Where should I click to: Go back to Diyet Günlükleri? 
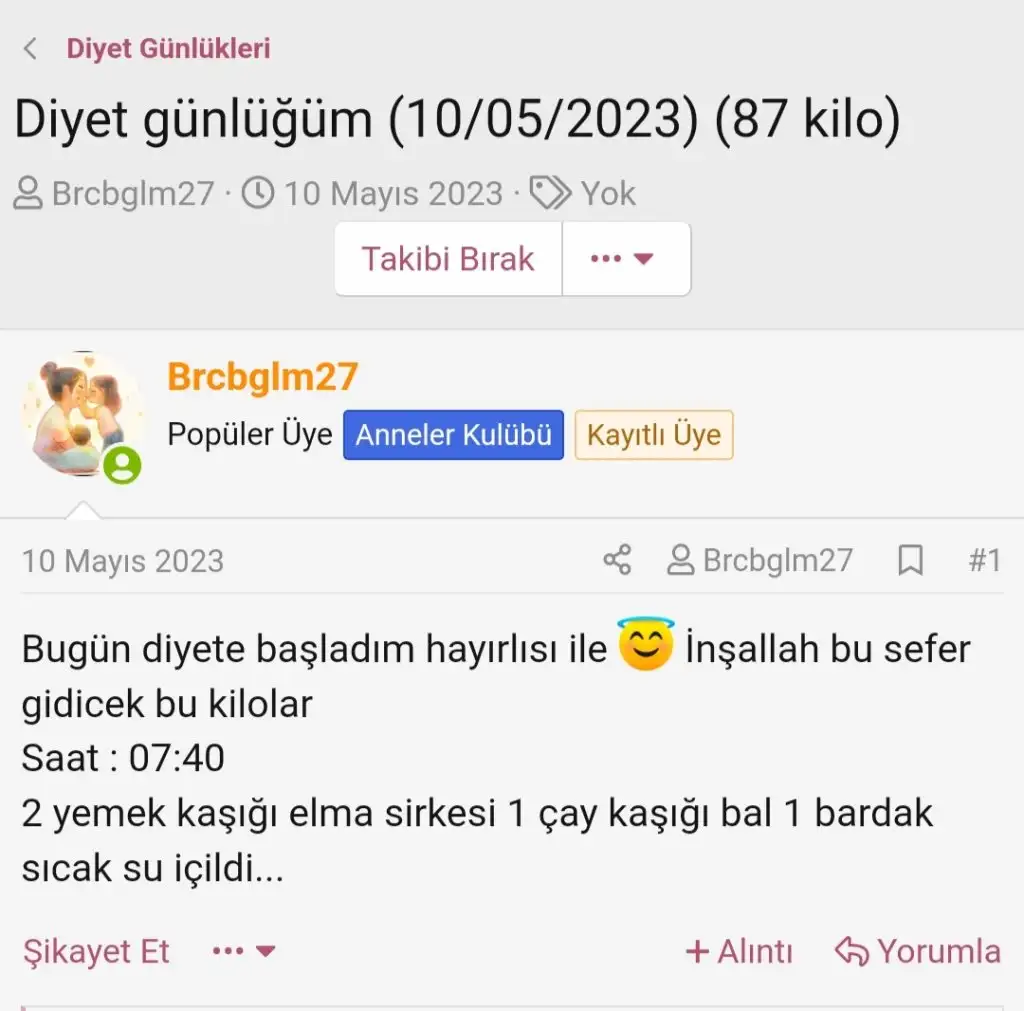click(166, 48)
